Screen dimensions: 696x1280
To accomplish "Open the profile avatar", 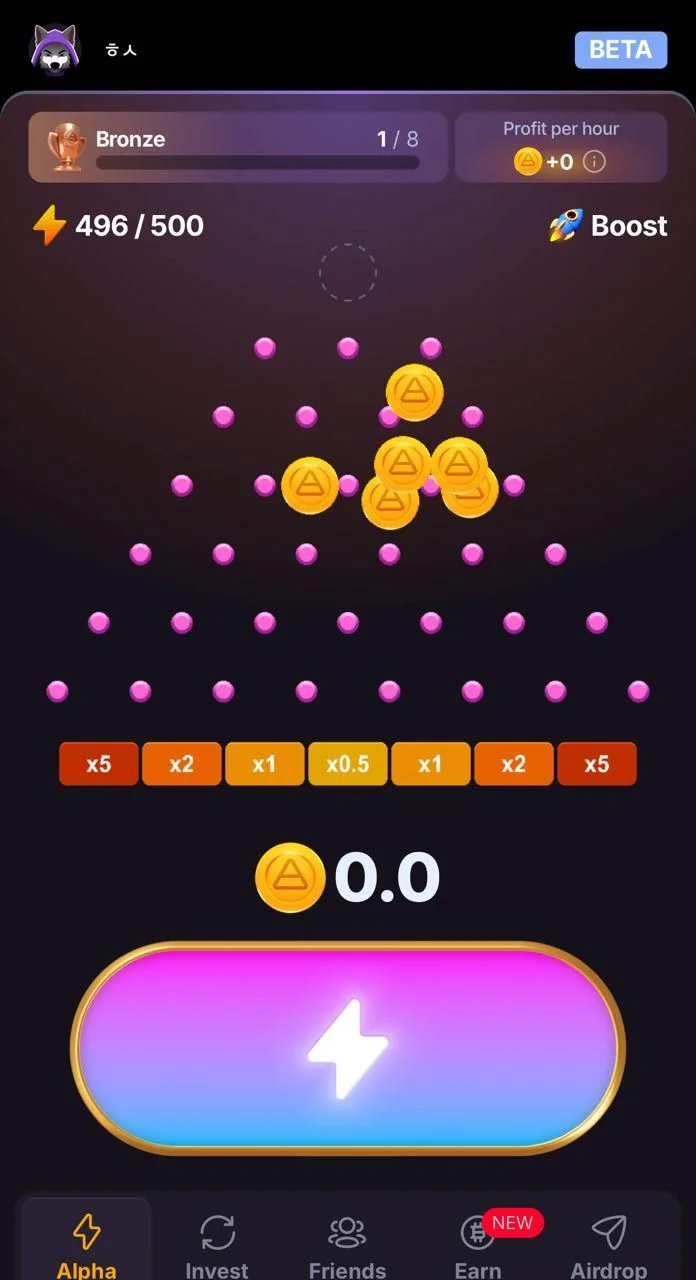I will tap(54, 48).
